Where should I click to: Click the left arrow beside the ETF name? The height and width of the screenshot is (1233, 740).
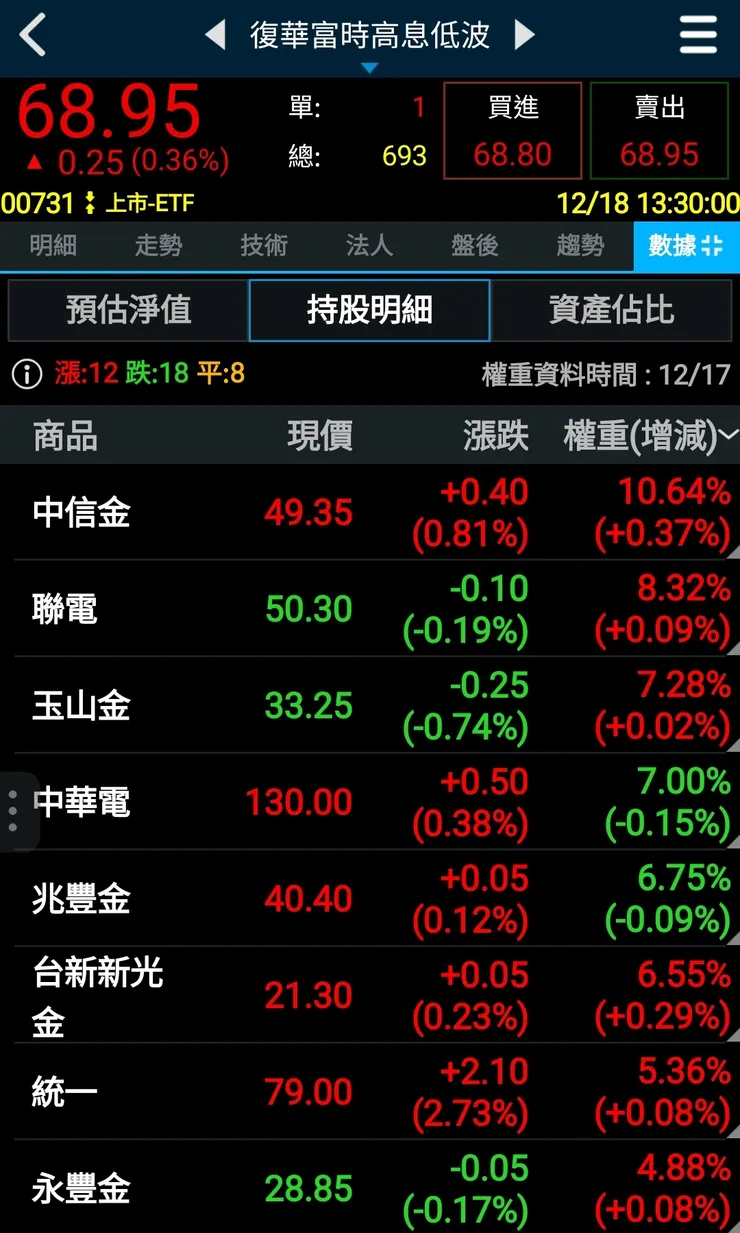point(215,34)
